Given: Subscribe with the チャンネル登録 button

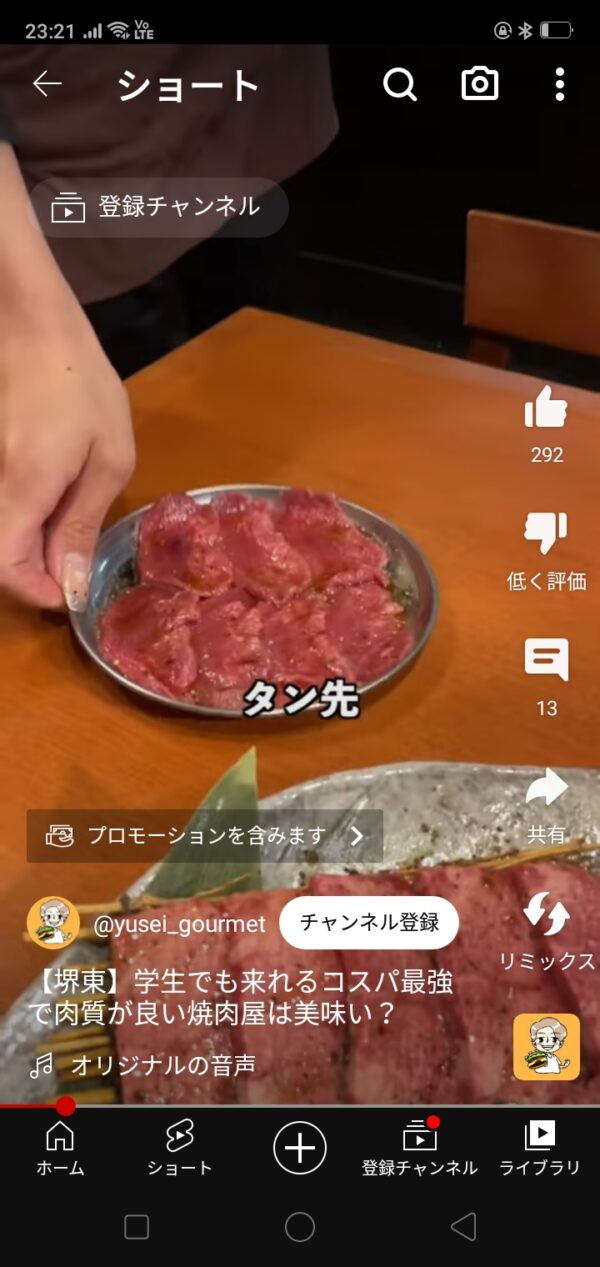Looking at the screenshot, I should [x=369, y=922].
